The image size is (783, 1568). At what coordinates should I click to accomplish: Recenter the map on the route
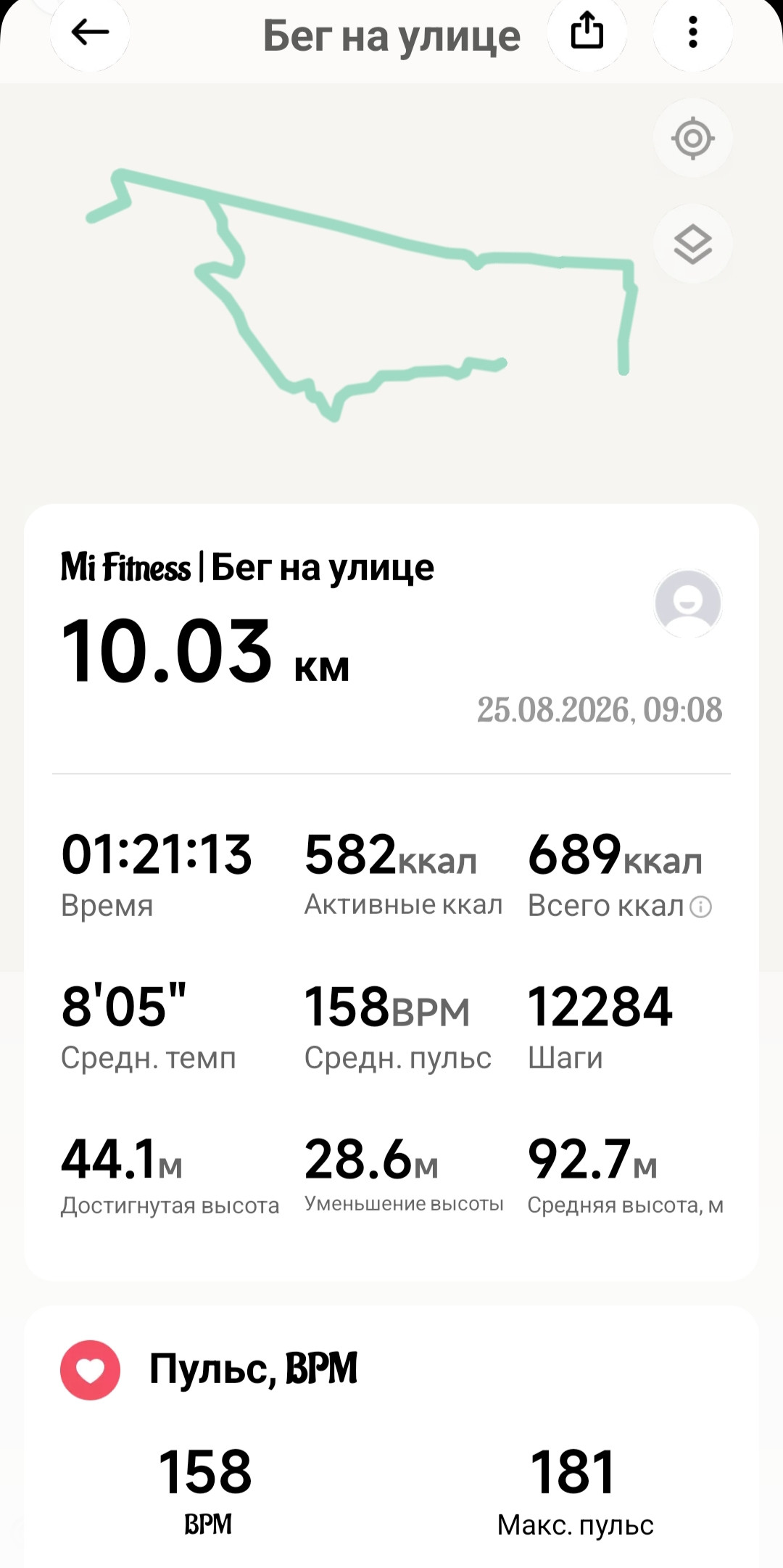pos(693,138)
